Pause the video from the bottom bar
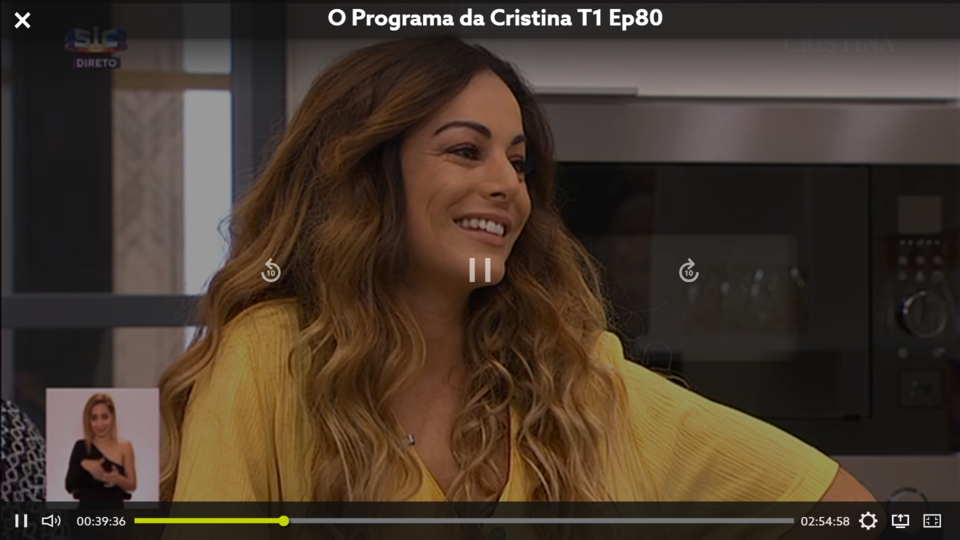The image size is (960, 540). 20,521
